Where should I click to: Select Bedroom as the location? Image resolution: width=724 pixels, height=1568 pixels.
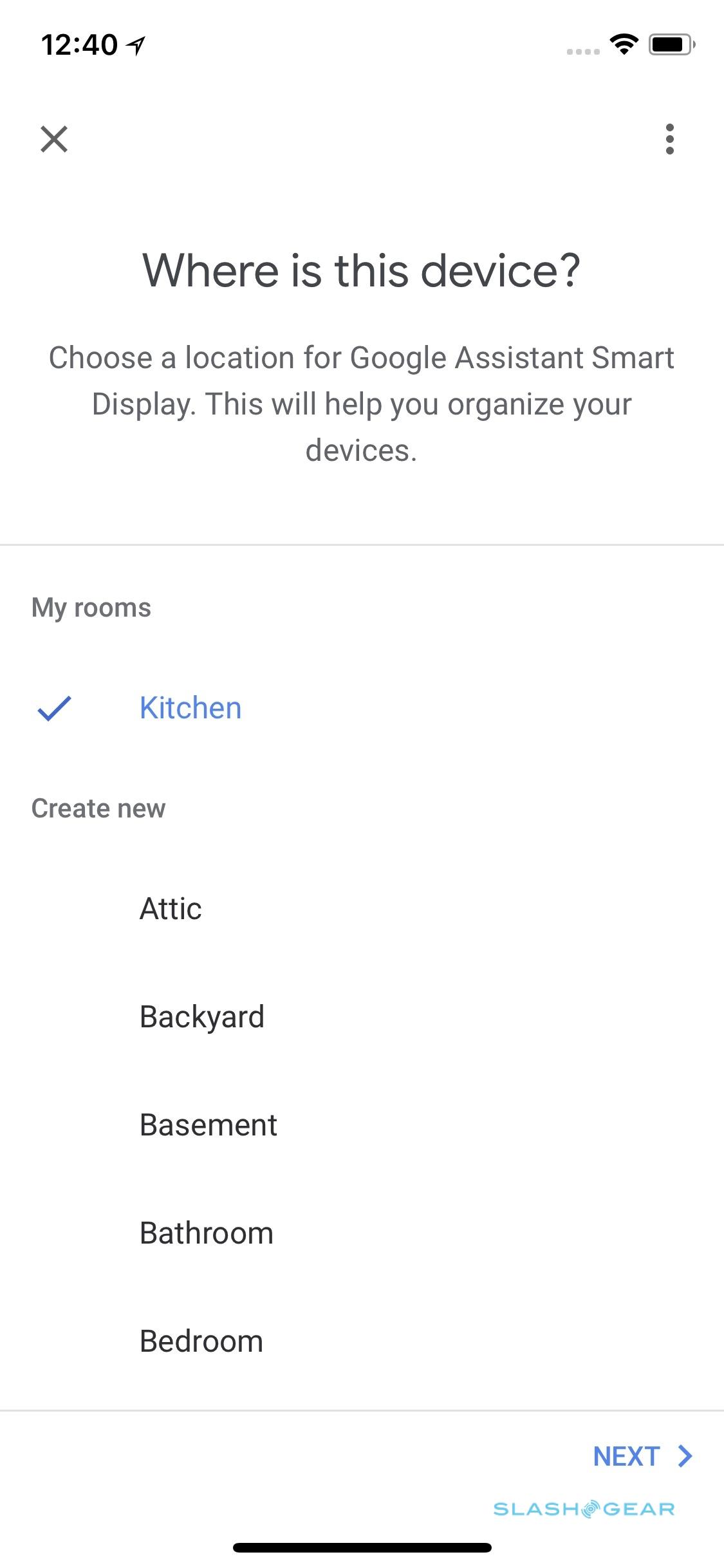coord(201,1341)
